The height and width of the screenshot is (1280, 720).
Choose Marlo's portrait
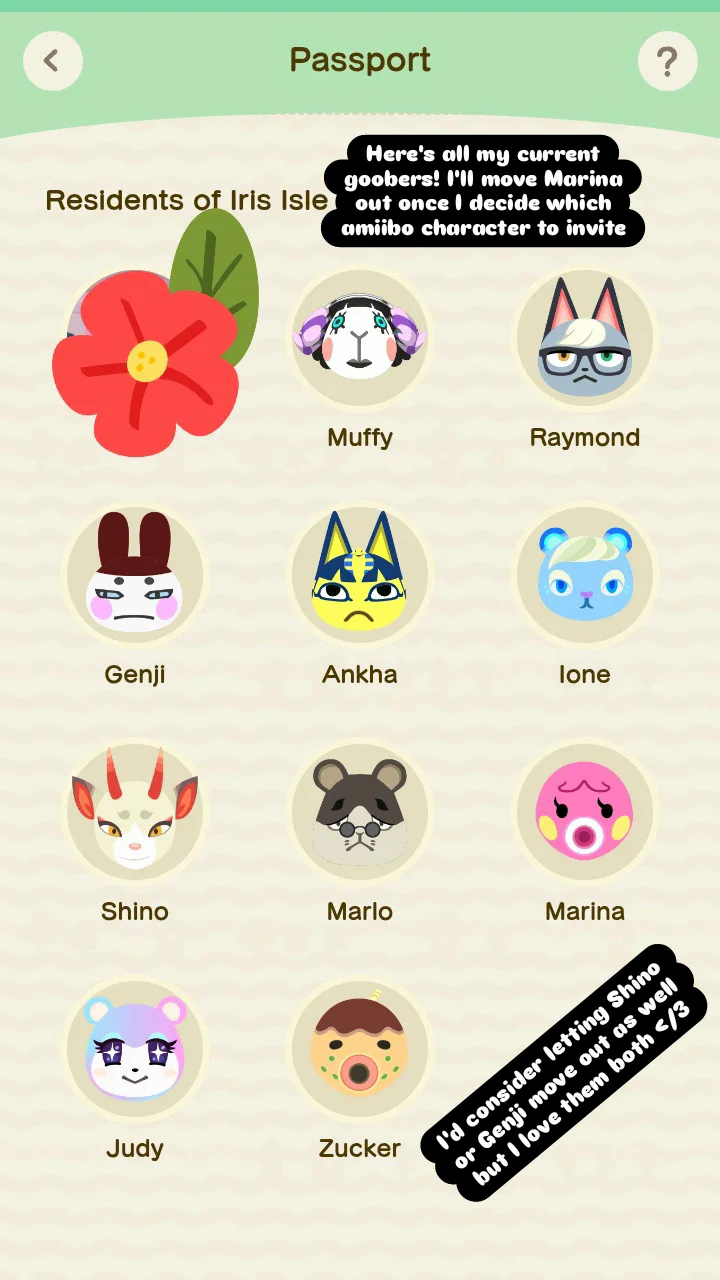(360, 812)
